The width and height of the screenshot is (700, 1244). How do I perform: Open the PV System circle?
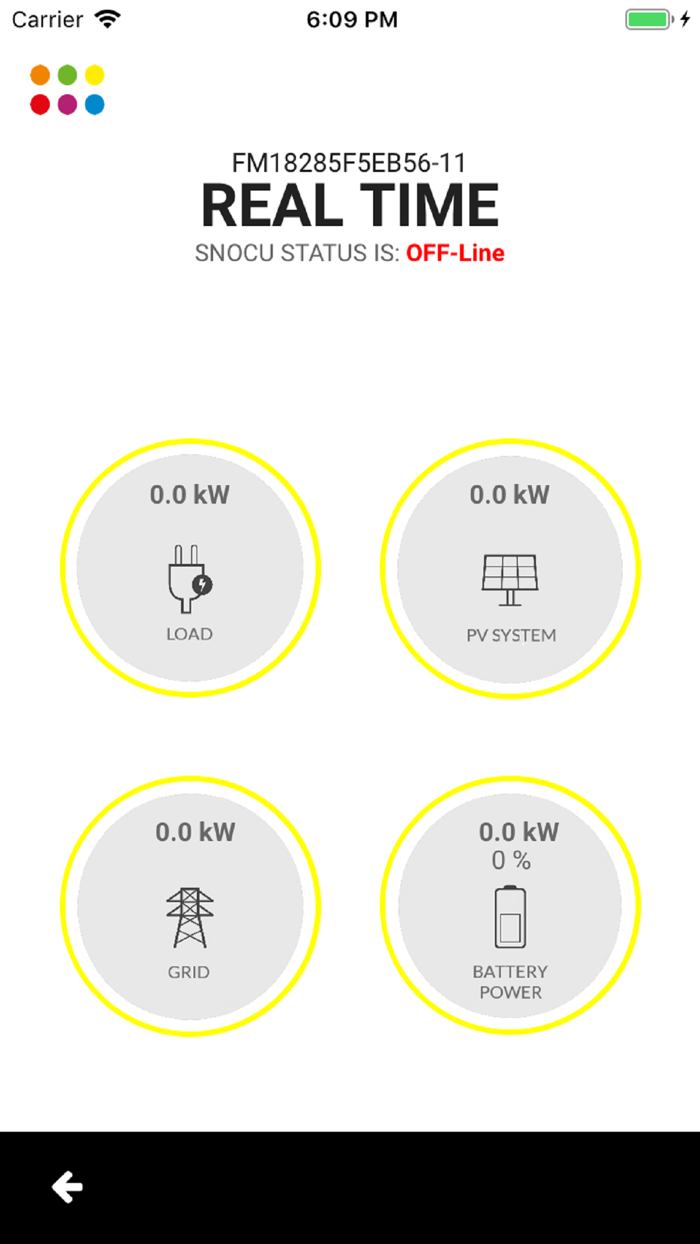[510, 568]
